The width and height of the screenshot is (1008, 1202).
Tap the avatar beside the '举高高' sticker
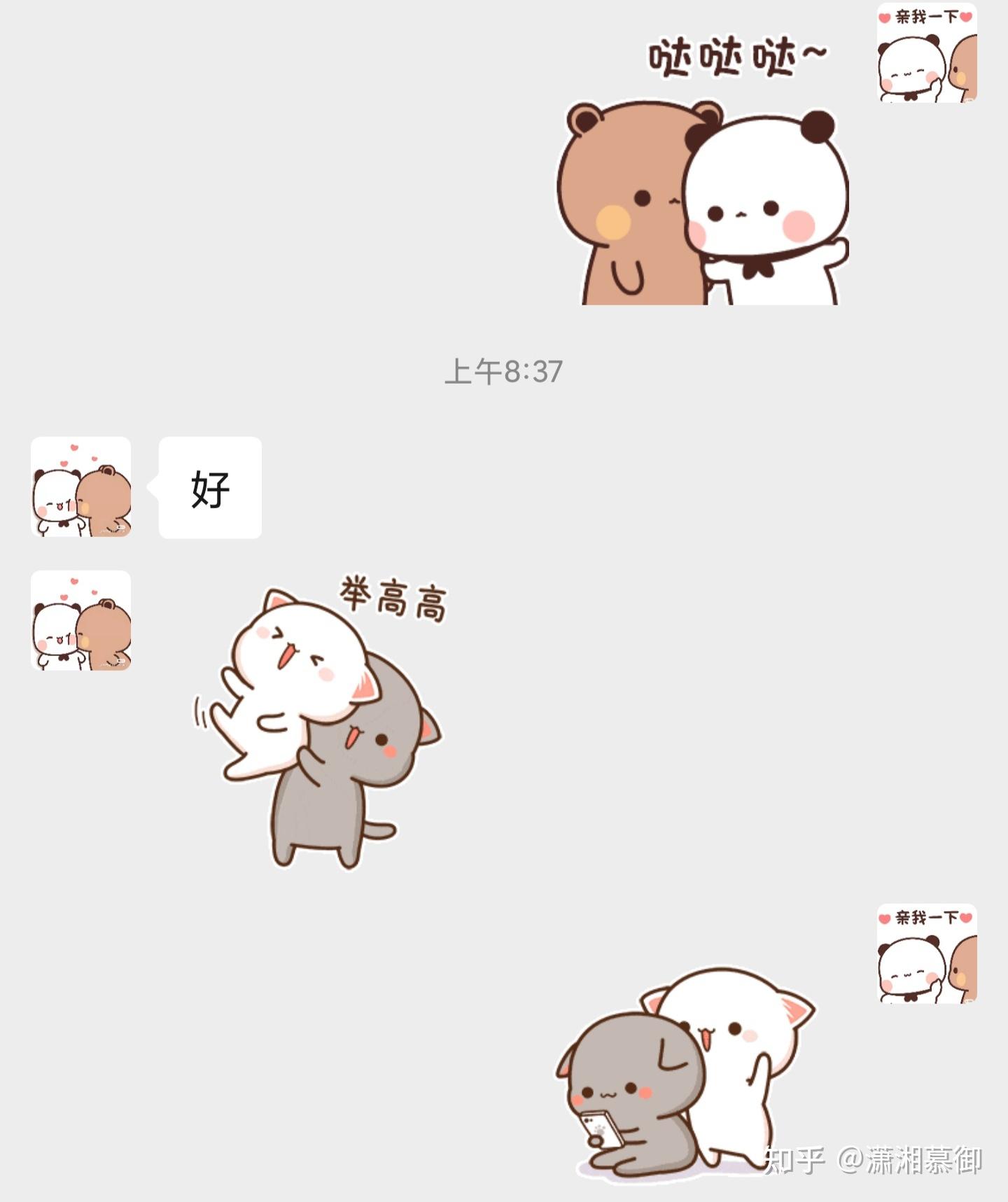[x=80, y=621]
